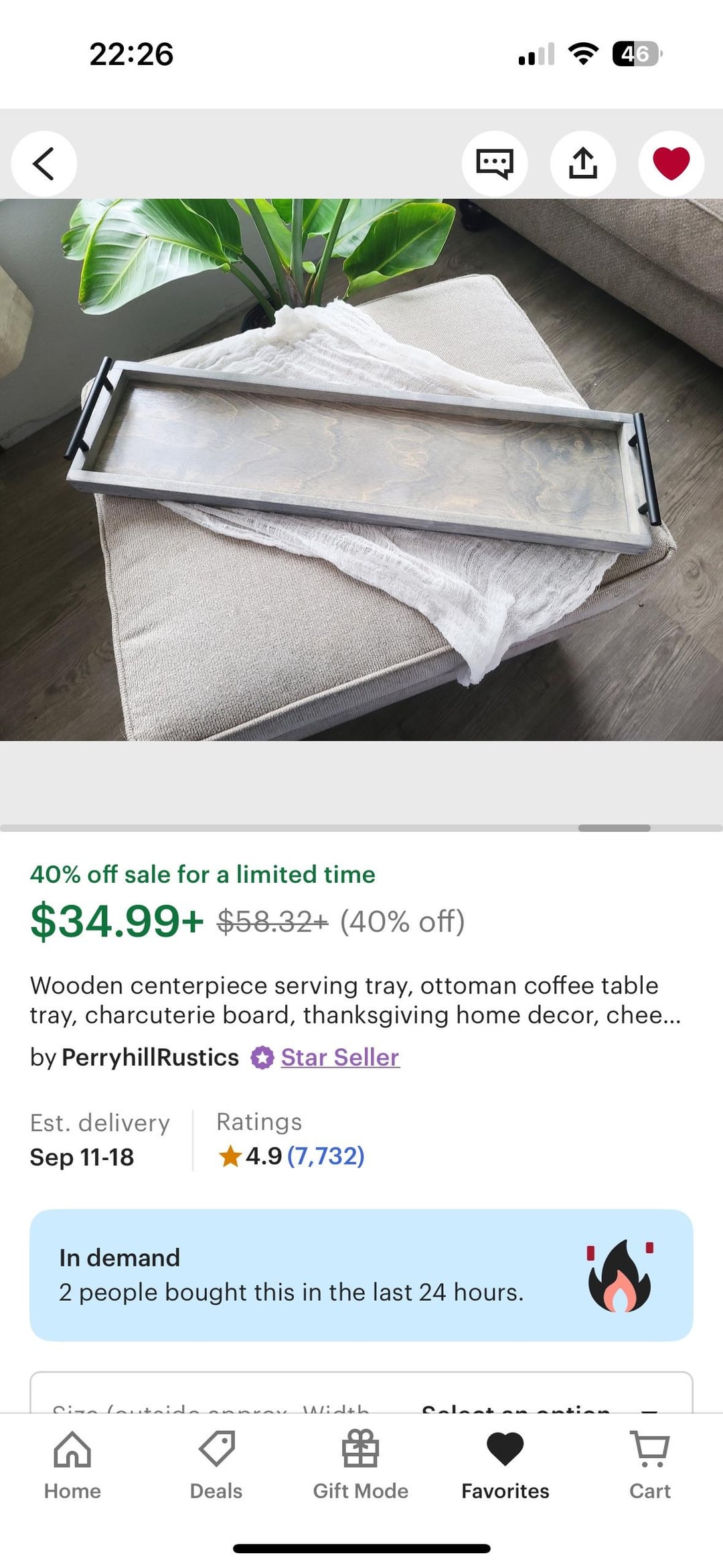723x1568 pixels.
Task: Share this tray listing
Action: click(583, 164)
